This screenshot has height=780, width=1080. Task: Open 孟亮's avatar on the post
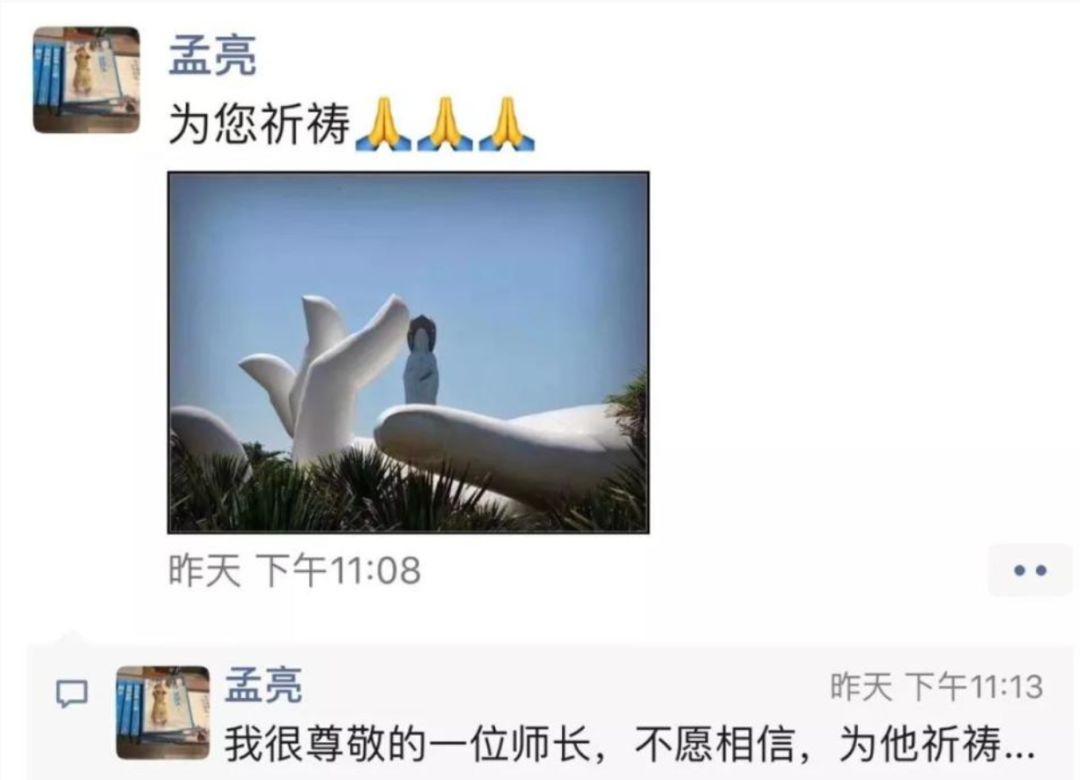point(86,80)
